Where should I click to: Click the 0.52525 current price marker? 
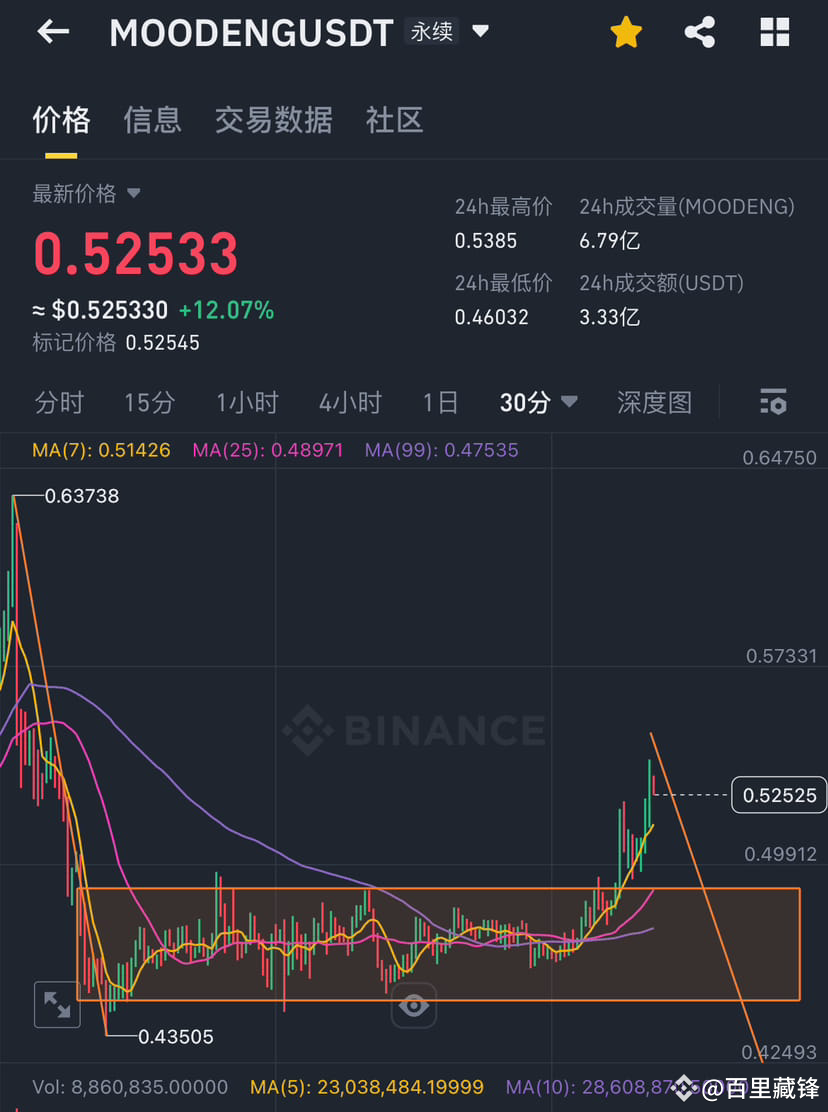click(779, 794)
